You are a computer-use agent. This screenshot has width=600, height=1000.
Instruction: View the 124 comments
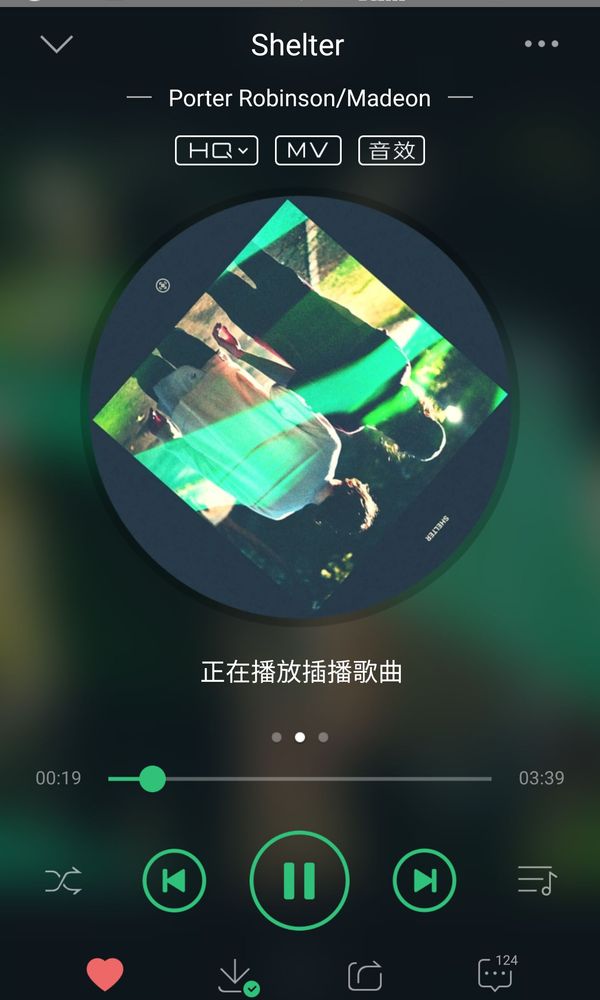(496, 973)
